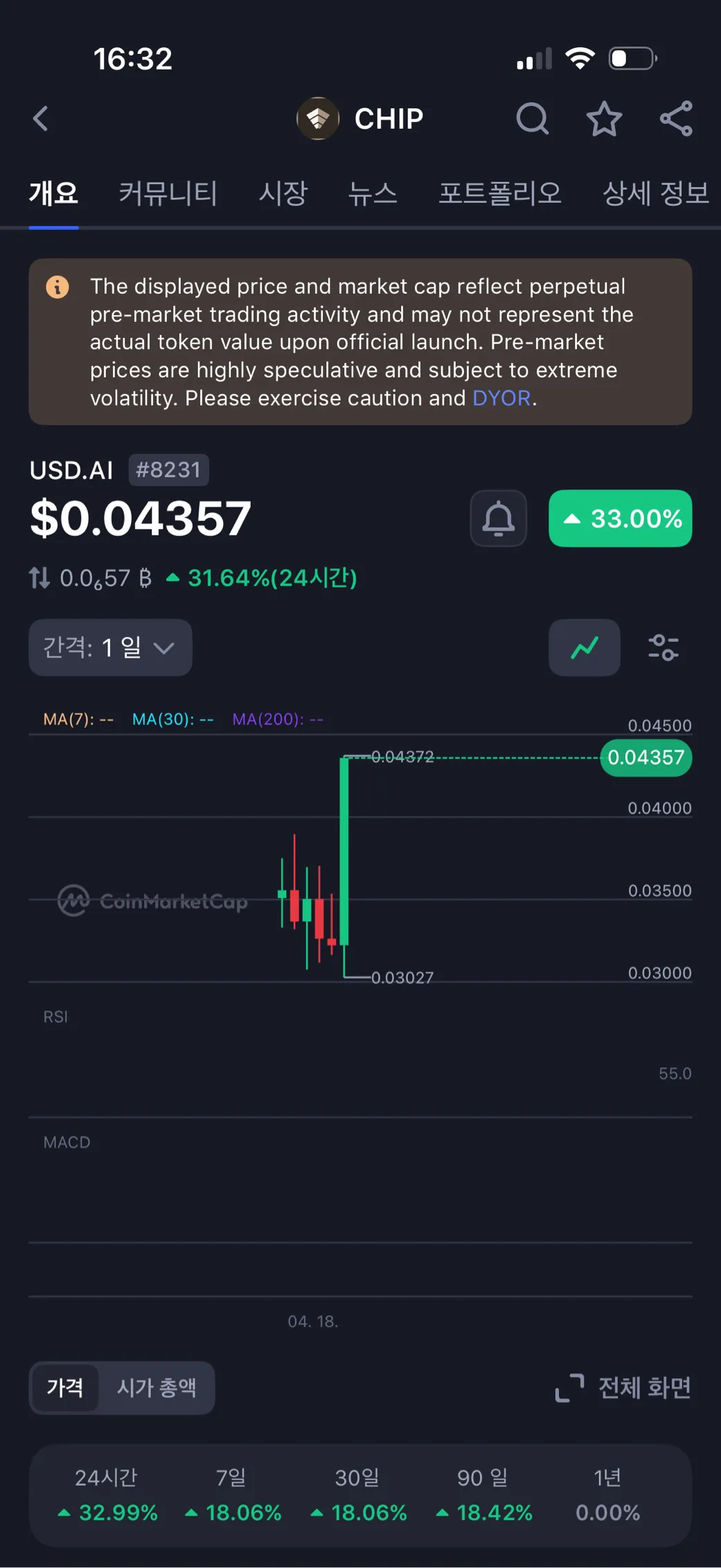The image size is (721, 1568).
Task: Switch to the 커뮤니티 tab
Action: [x=168, y=193]
